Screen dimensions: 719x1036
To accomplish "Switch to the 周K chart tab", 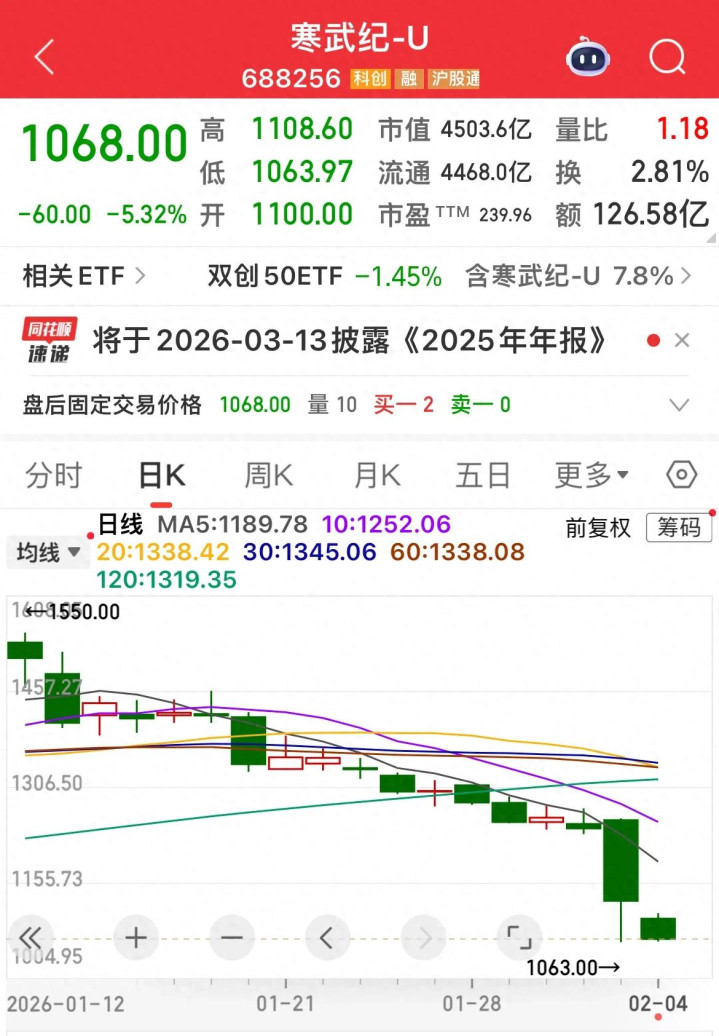I will 269,475.
